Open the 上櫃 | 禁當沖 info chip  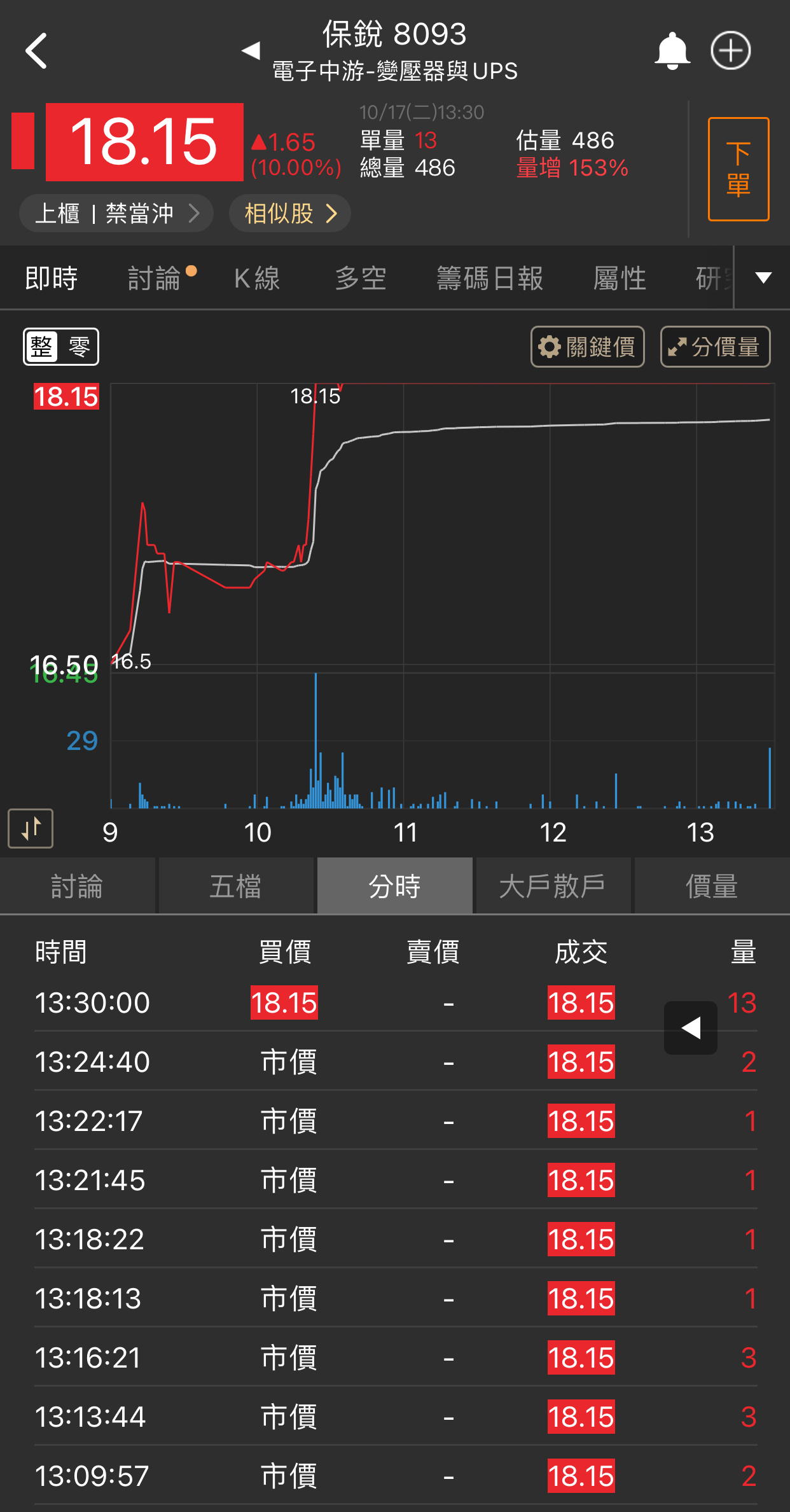click(116, 214)
